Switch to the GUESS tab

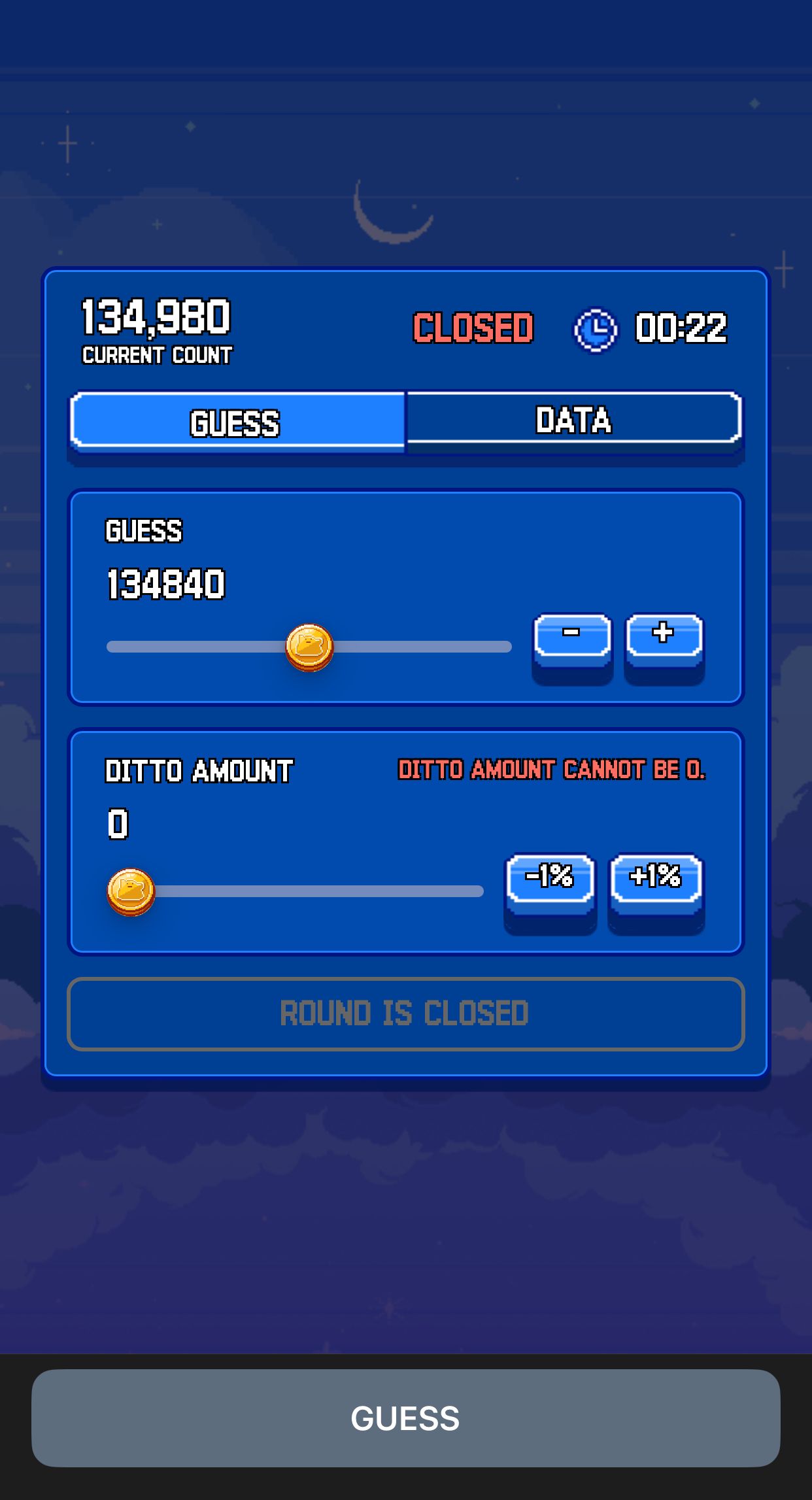235,422
